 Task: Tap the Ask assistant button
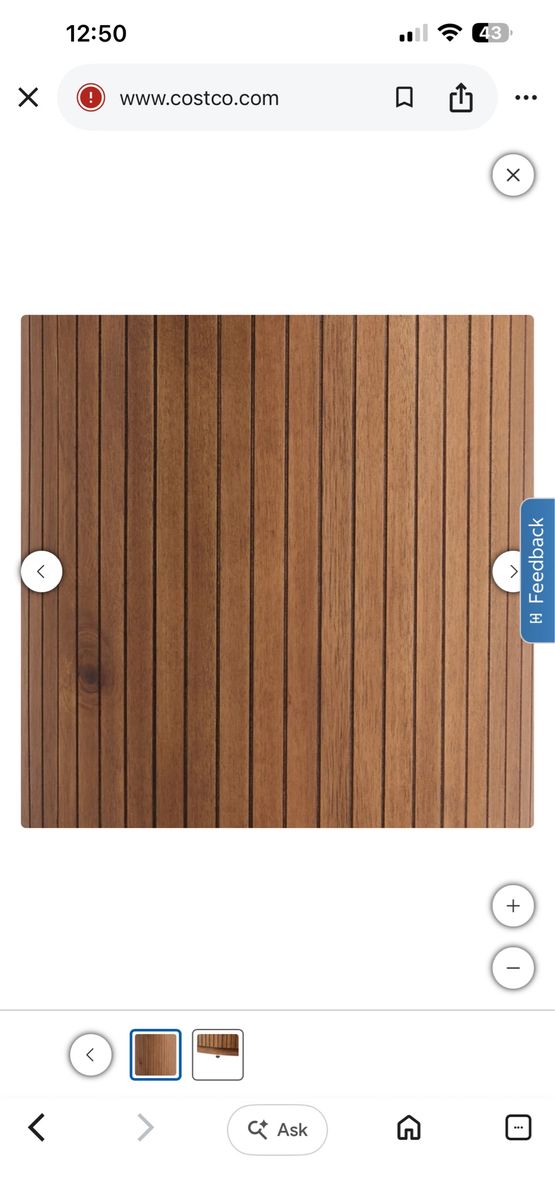277,1129
